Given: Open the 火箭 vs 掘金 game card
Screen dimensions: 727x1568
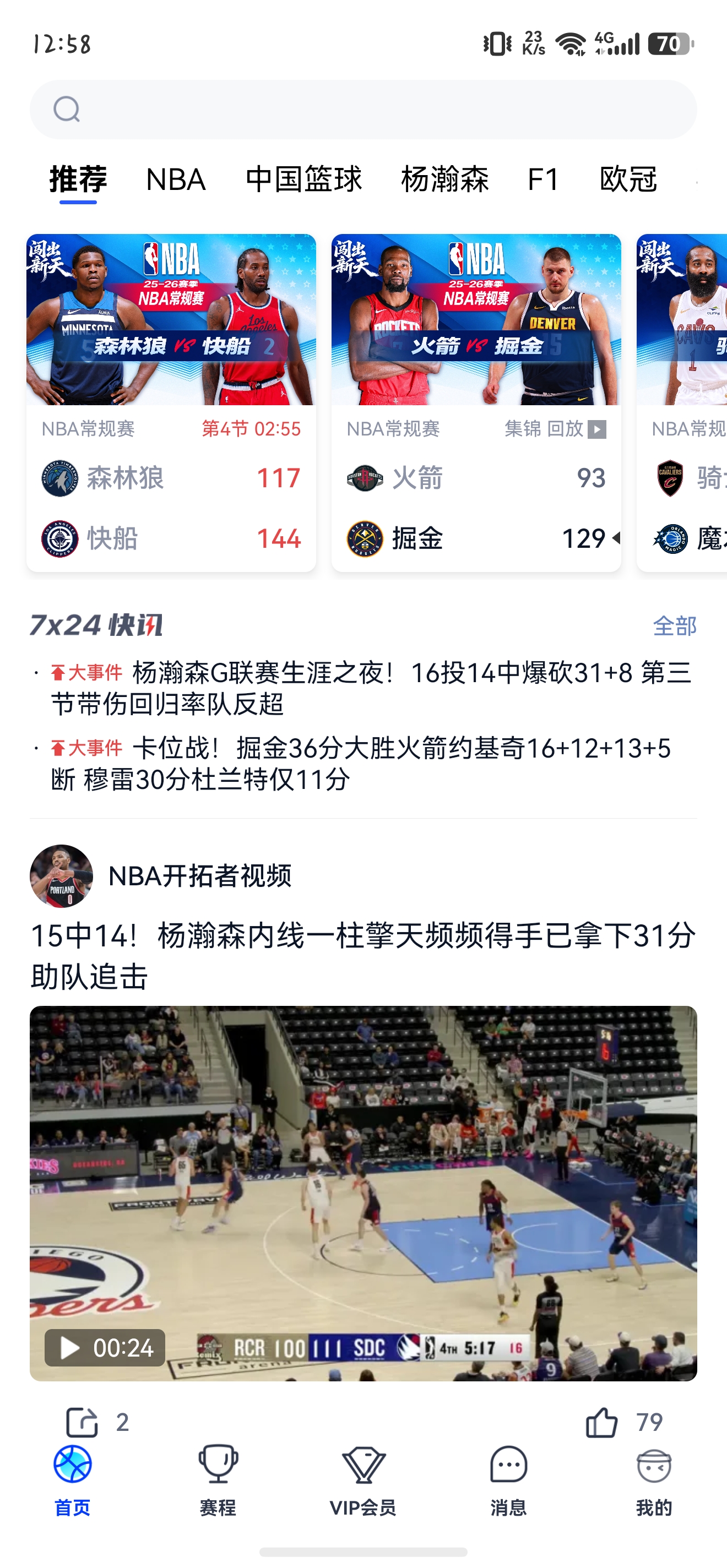Looking at the screenshot, I should coord(475,341).
